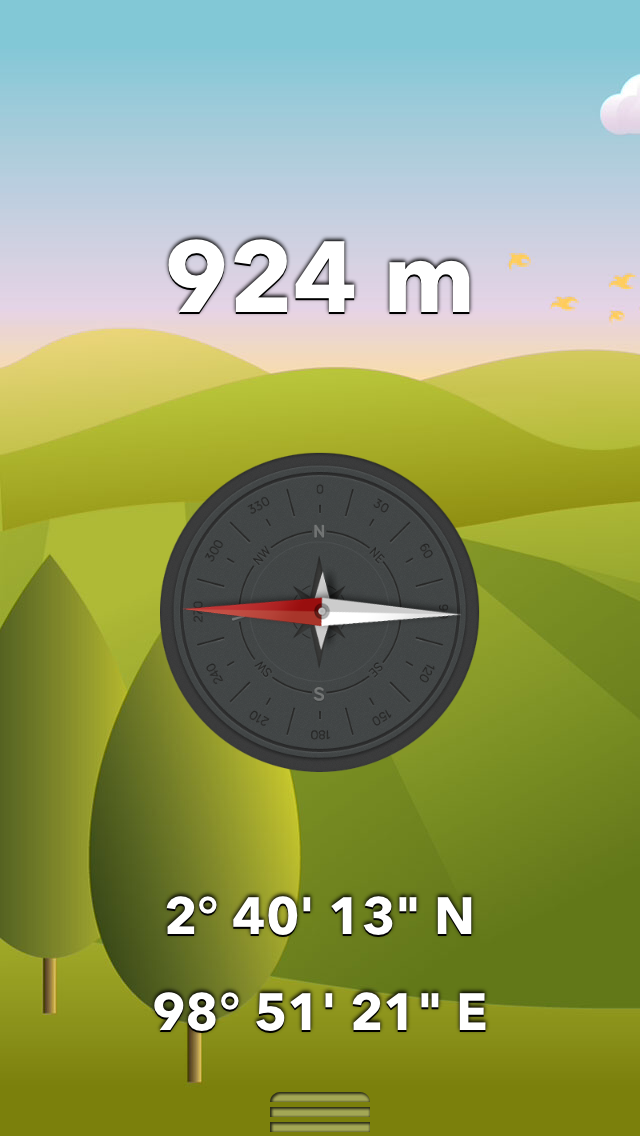Open the bottom drawer handle
This screenshot has width=640, height=1136.
(x=320, y=1113)
